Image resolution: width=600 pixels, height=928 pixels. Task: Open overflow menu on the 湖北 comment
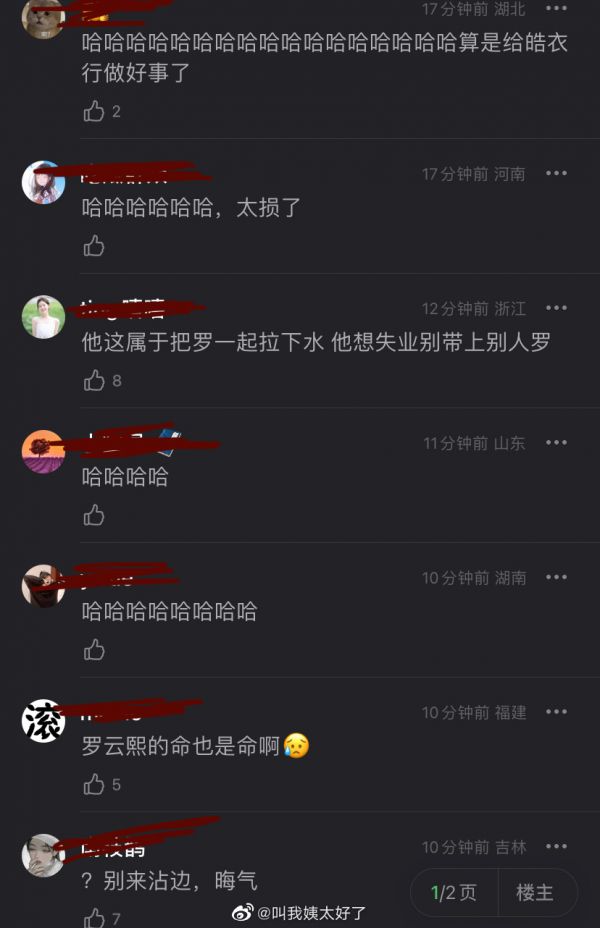pos(556,9)
